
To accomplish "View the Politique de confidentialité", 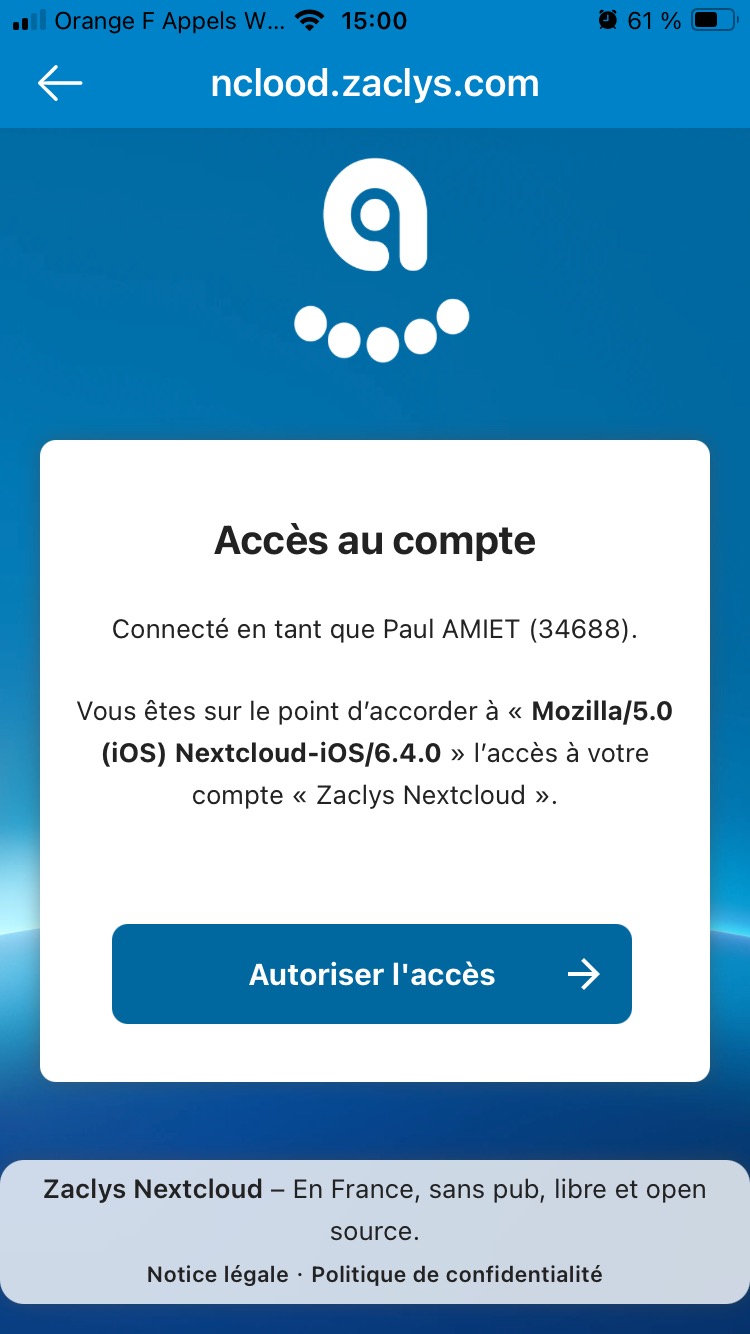I will [457, 1274].
